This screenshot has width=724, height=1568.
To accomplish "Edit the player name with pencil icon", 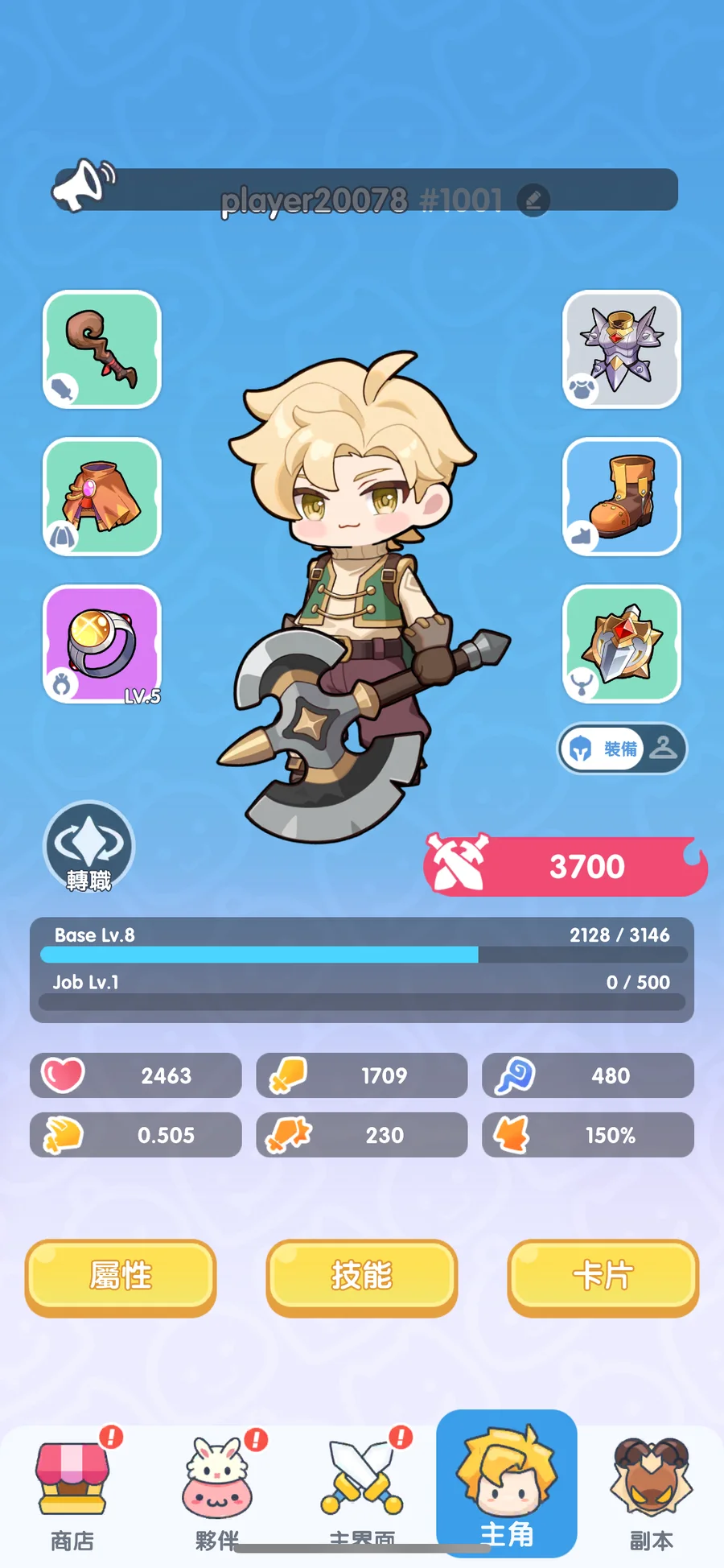I will pyautogui.click(x=533, y=200).
